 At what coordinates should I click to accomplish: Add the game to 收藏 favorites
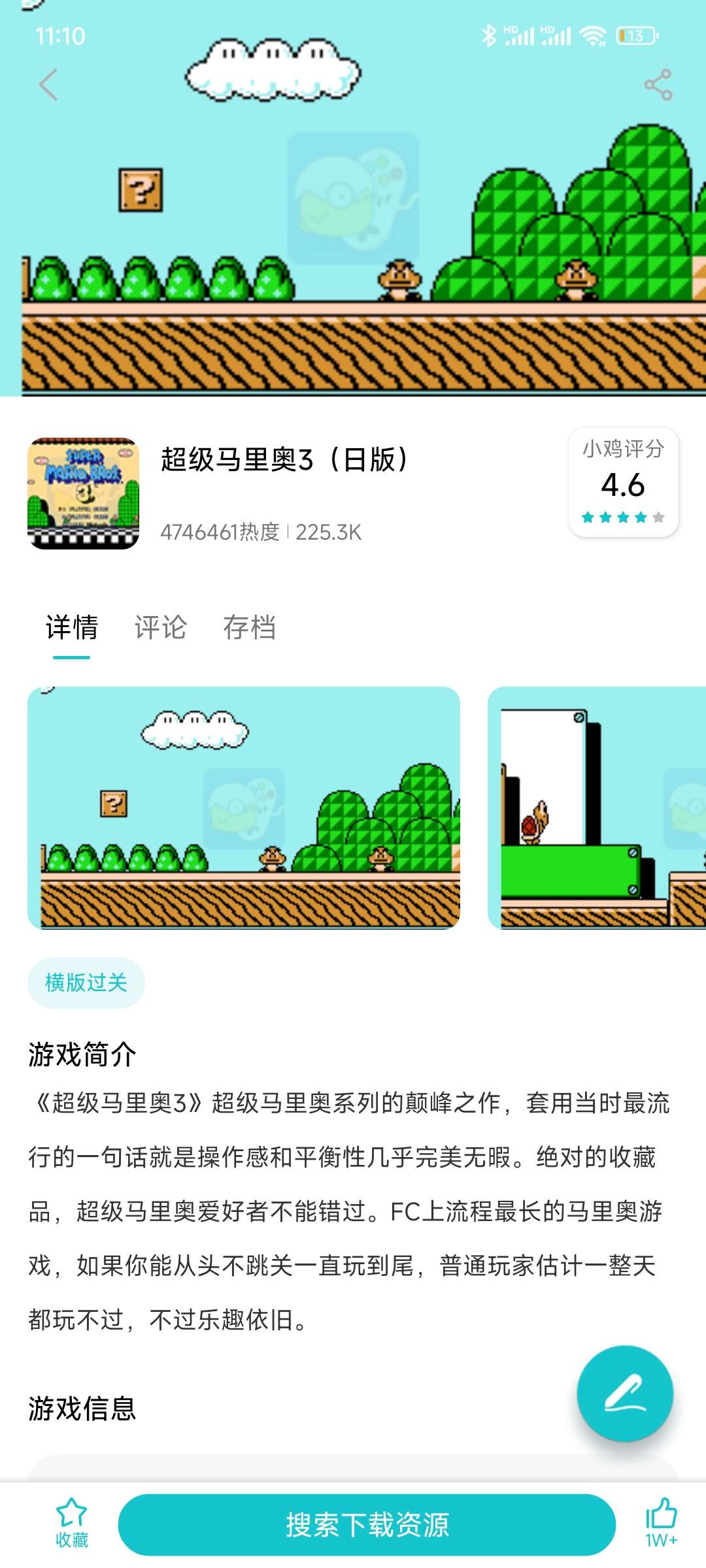(x=72, y=1523)
